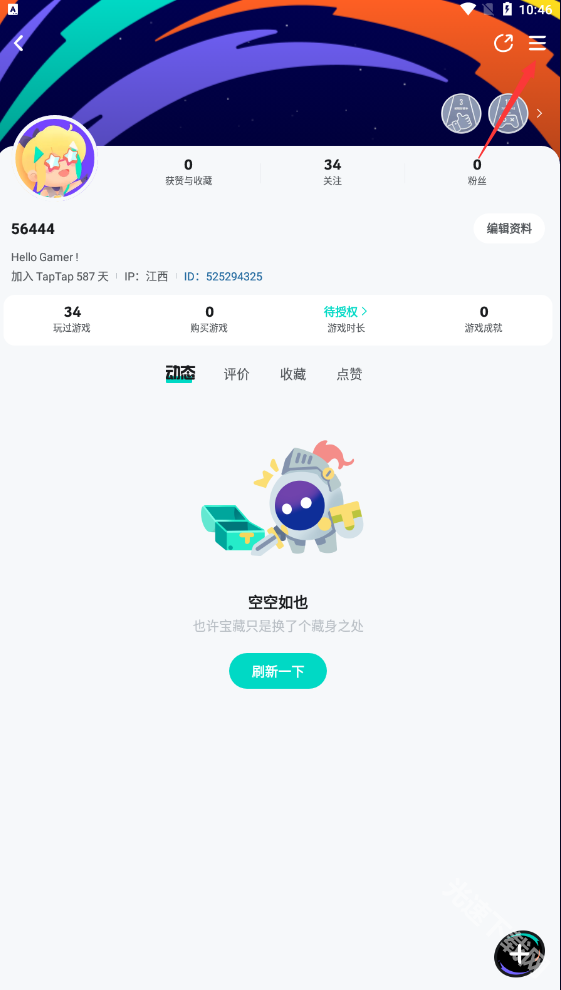Select the 动态 tab

pyautogui.click(x=180, y=374)
